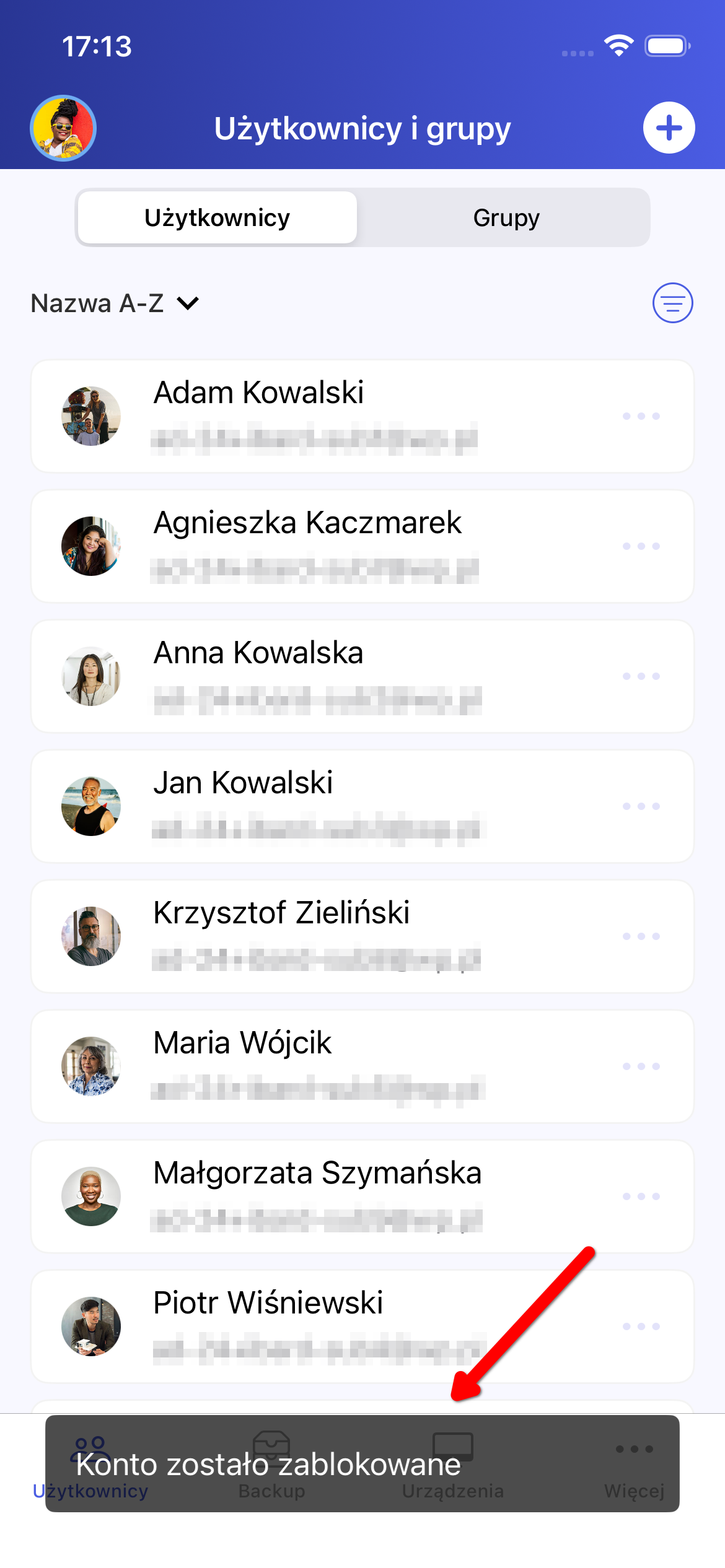Switch to the Grupy segment
This screenshot has width=725, height=1568.
pos(506,218)
